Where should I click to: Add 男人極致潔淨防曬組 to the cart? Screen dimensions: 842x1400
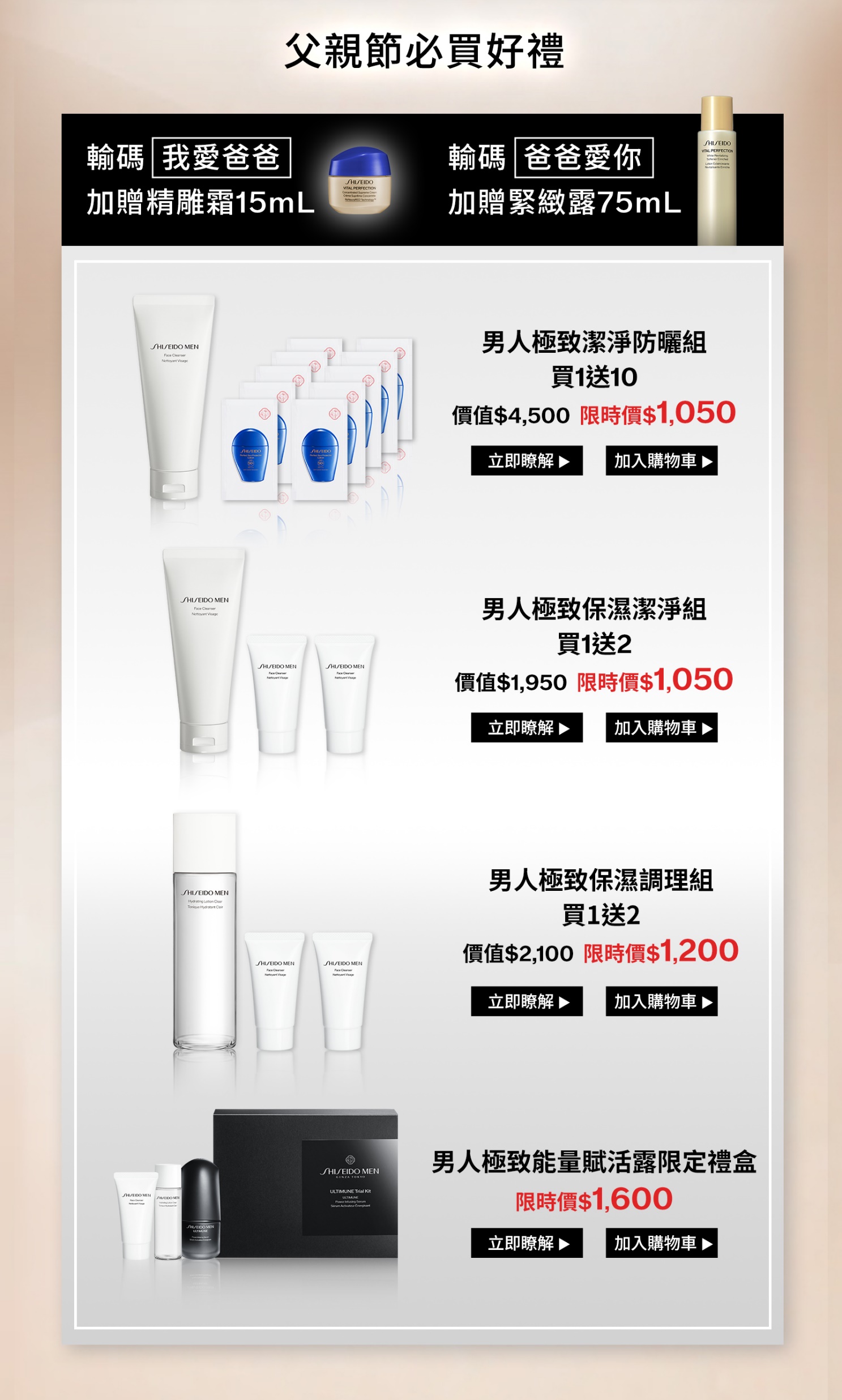[661, 460]
